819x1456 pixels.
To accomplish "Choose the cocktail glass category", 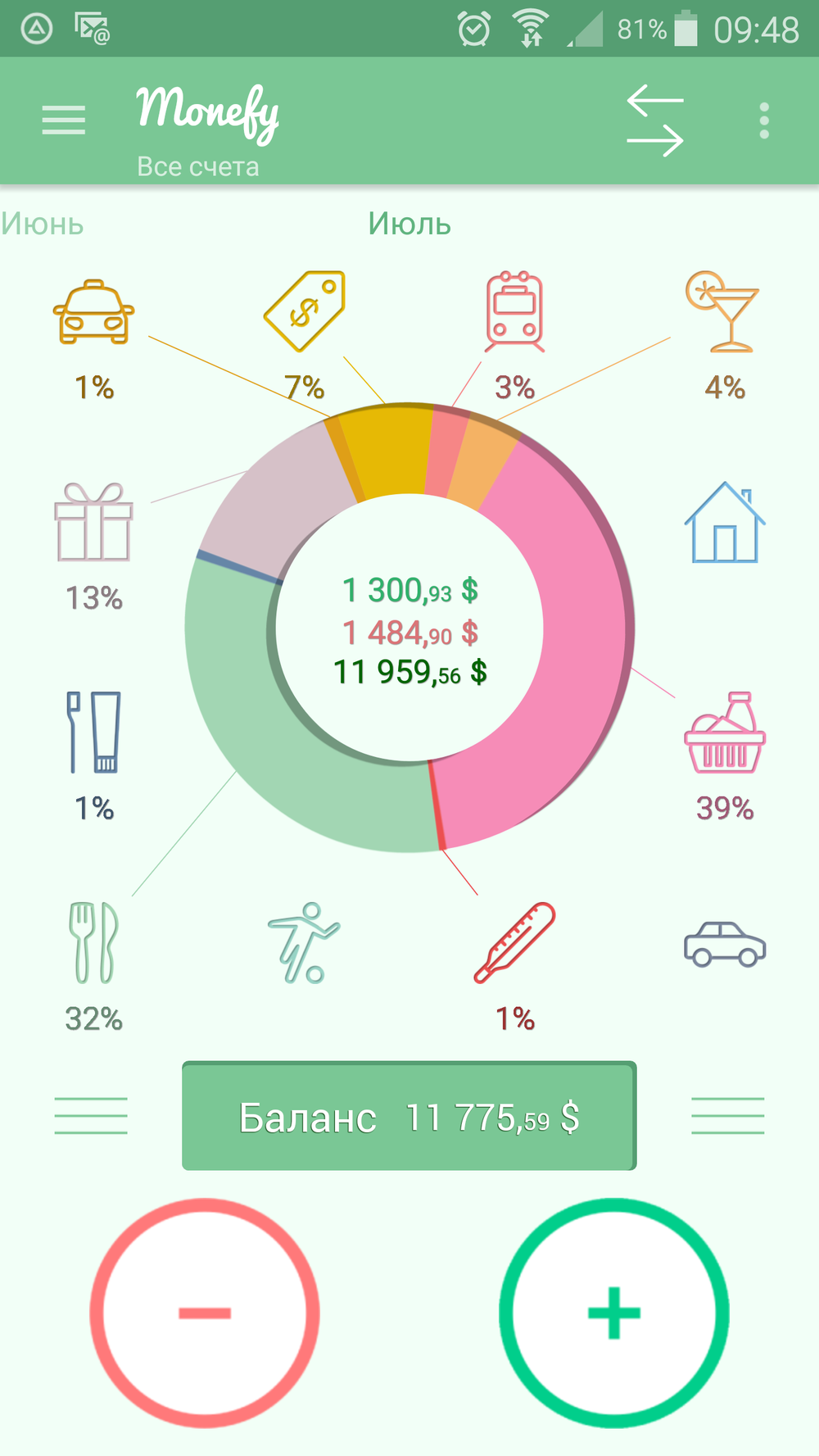I will pos(723,312).
